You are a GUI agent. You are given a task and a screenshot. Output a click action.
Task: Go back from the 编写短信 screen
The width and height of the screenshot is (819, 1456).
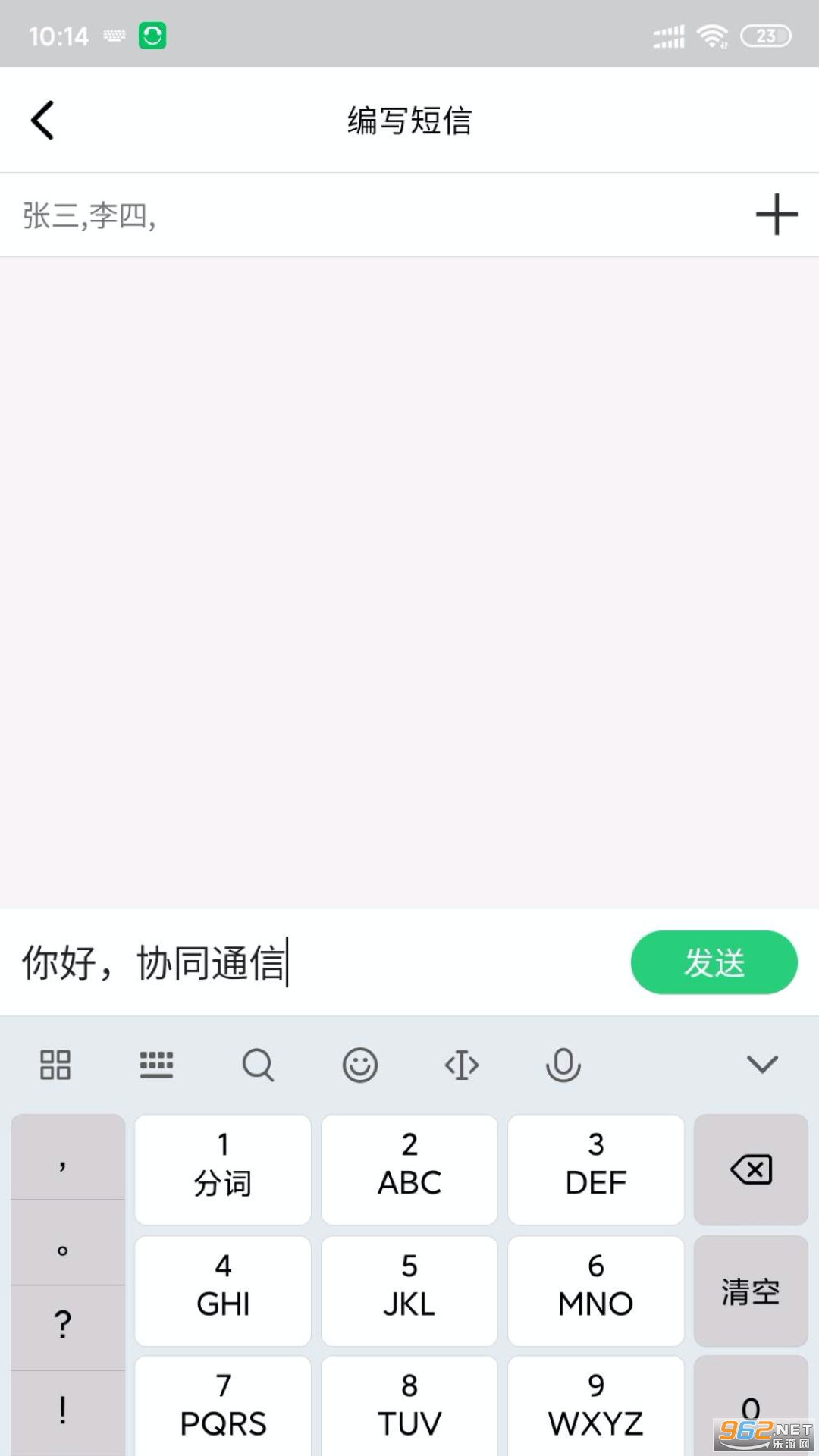[x=43, y=120]
